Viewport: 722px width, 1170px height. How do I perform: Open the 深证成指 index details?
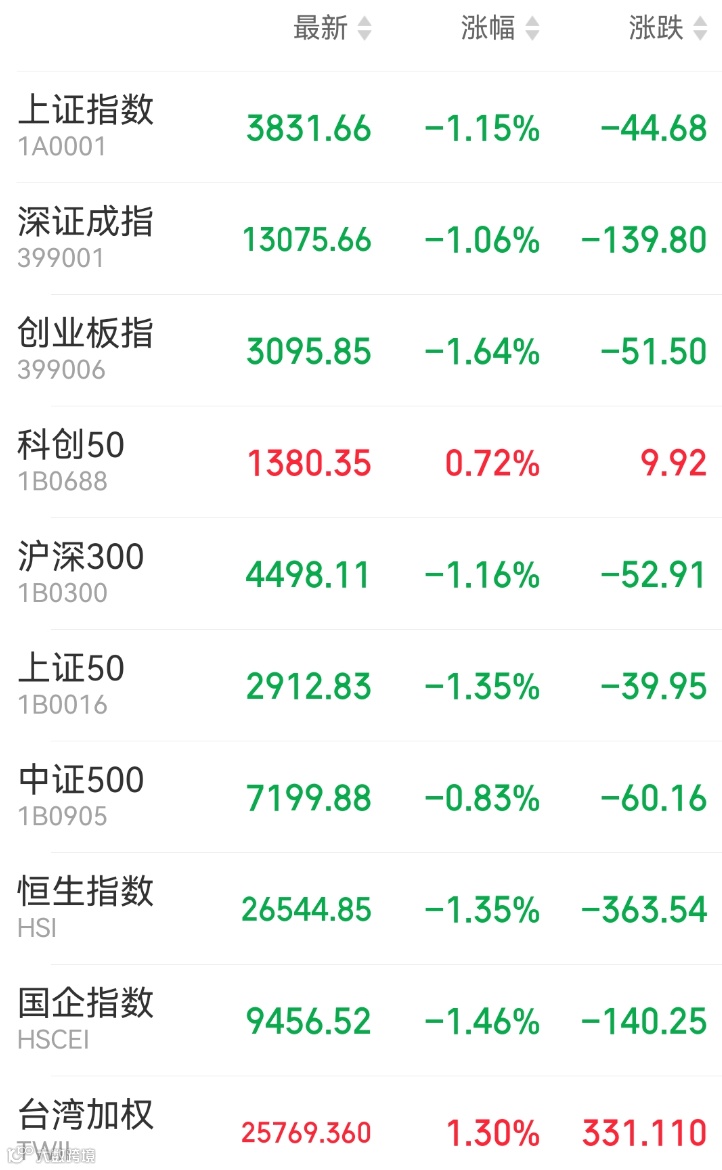361,239
